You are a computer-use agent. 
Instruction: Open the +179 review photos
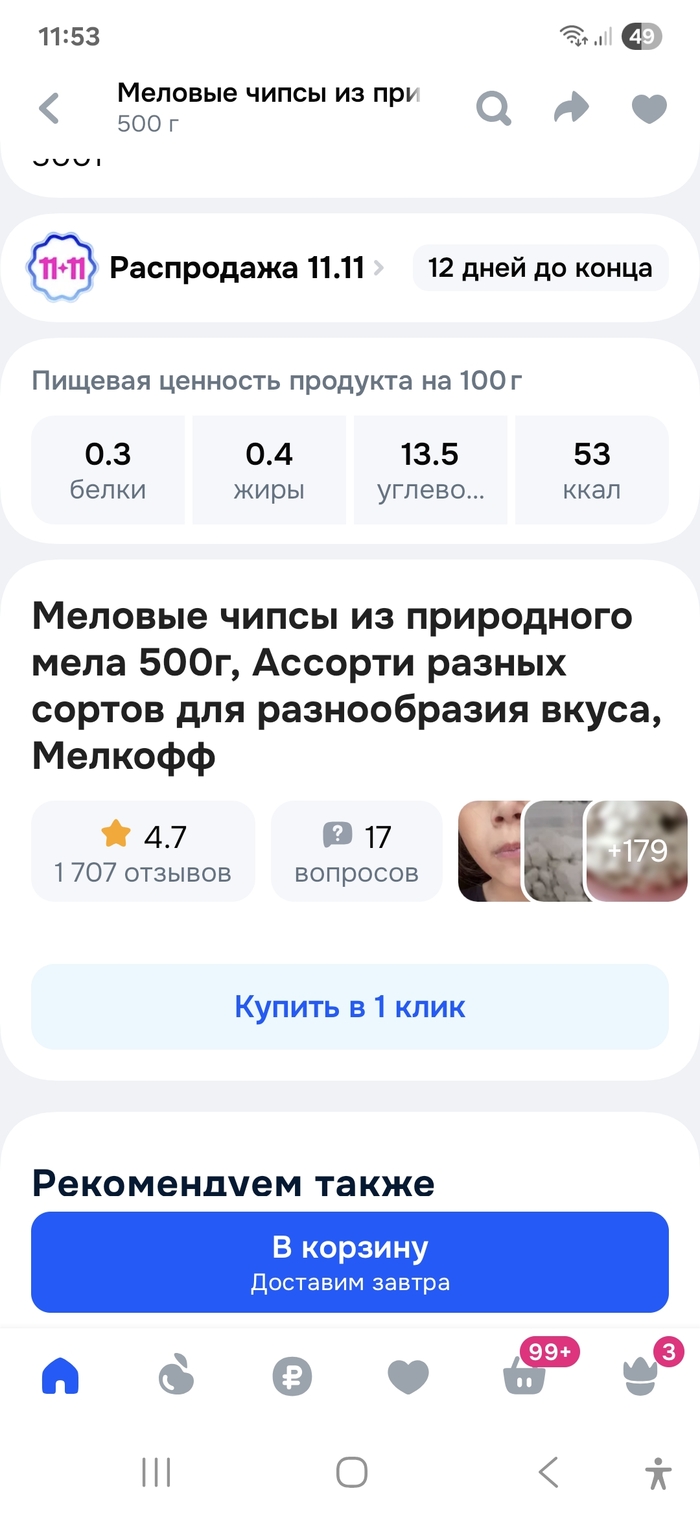pyautogui.click(x=637, y=851)
